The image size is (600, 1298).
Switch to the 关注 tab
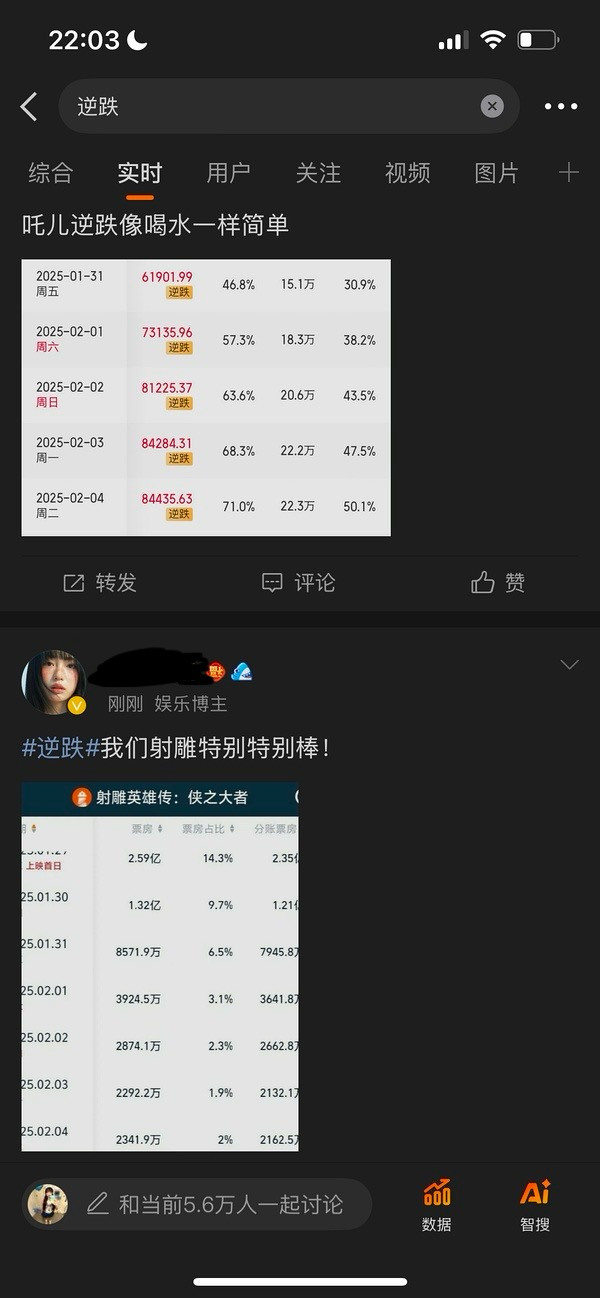[x=318, y=173]
